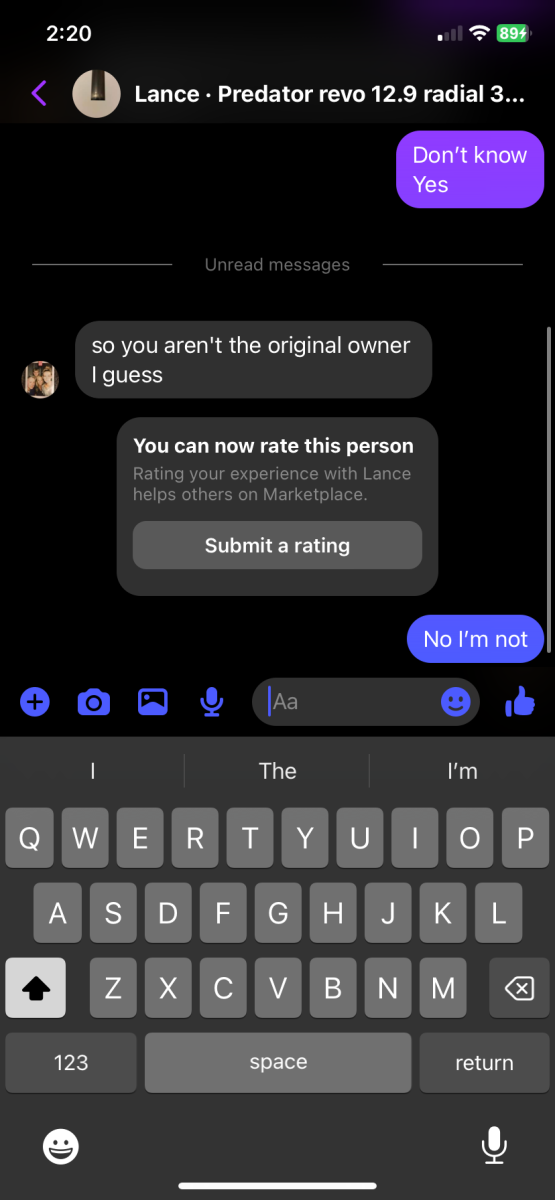Viewport: 555px width, 1200px height.
Task: Switch to the emoji keyboard
Action: point(61,1146)
